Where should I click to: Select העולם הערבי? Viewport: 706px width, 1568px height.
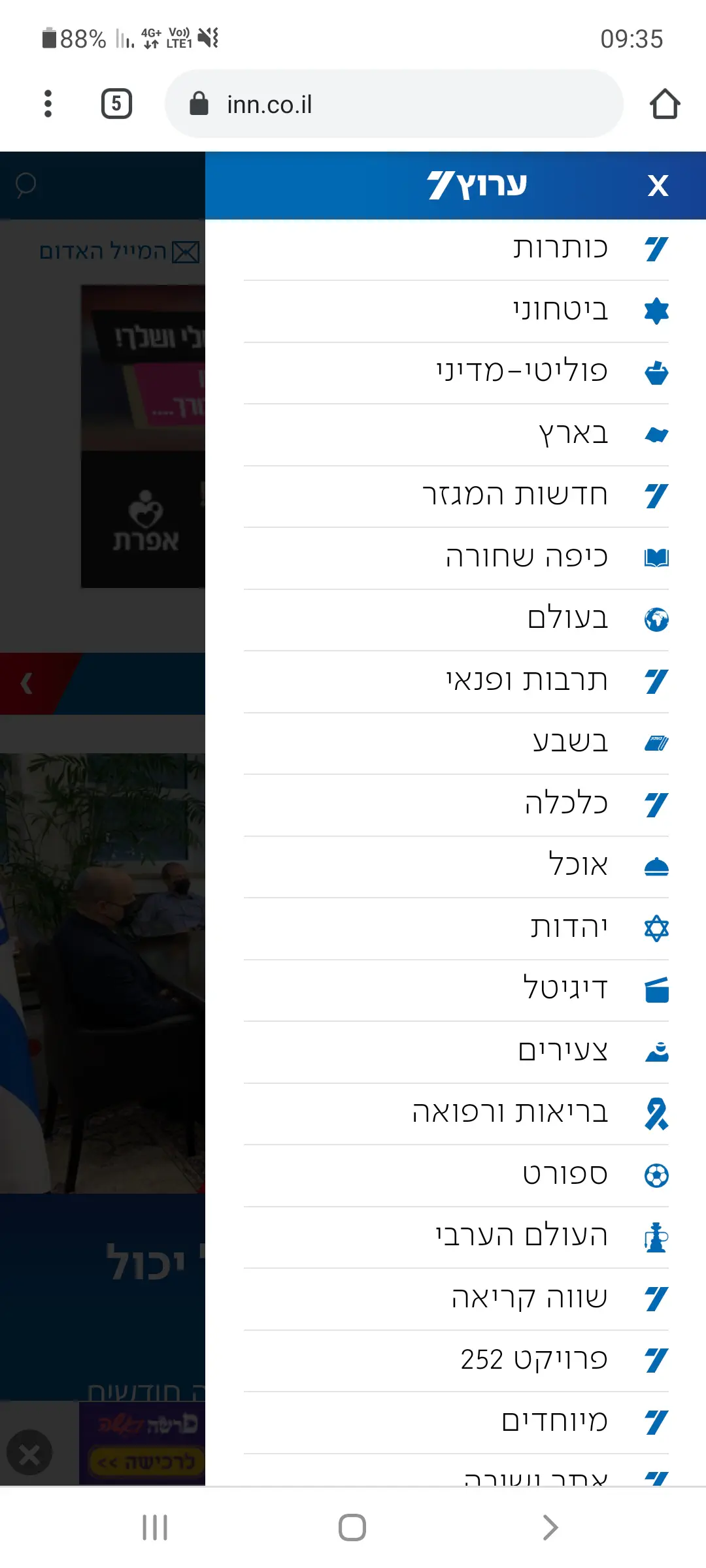522,1237
